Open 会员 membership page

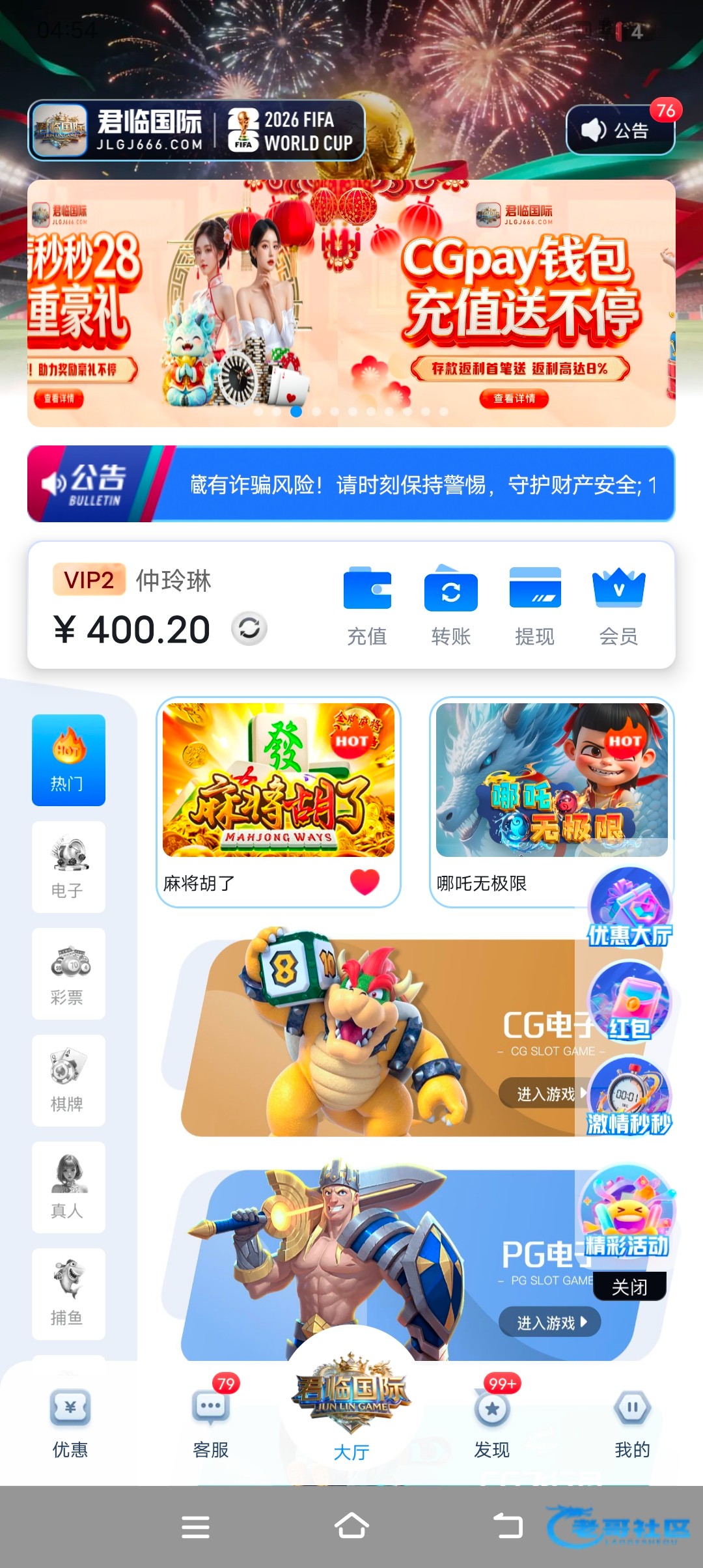click(x=618, y=606)
